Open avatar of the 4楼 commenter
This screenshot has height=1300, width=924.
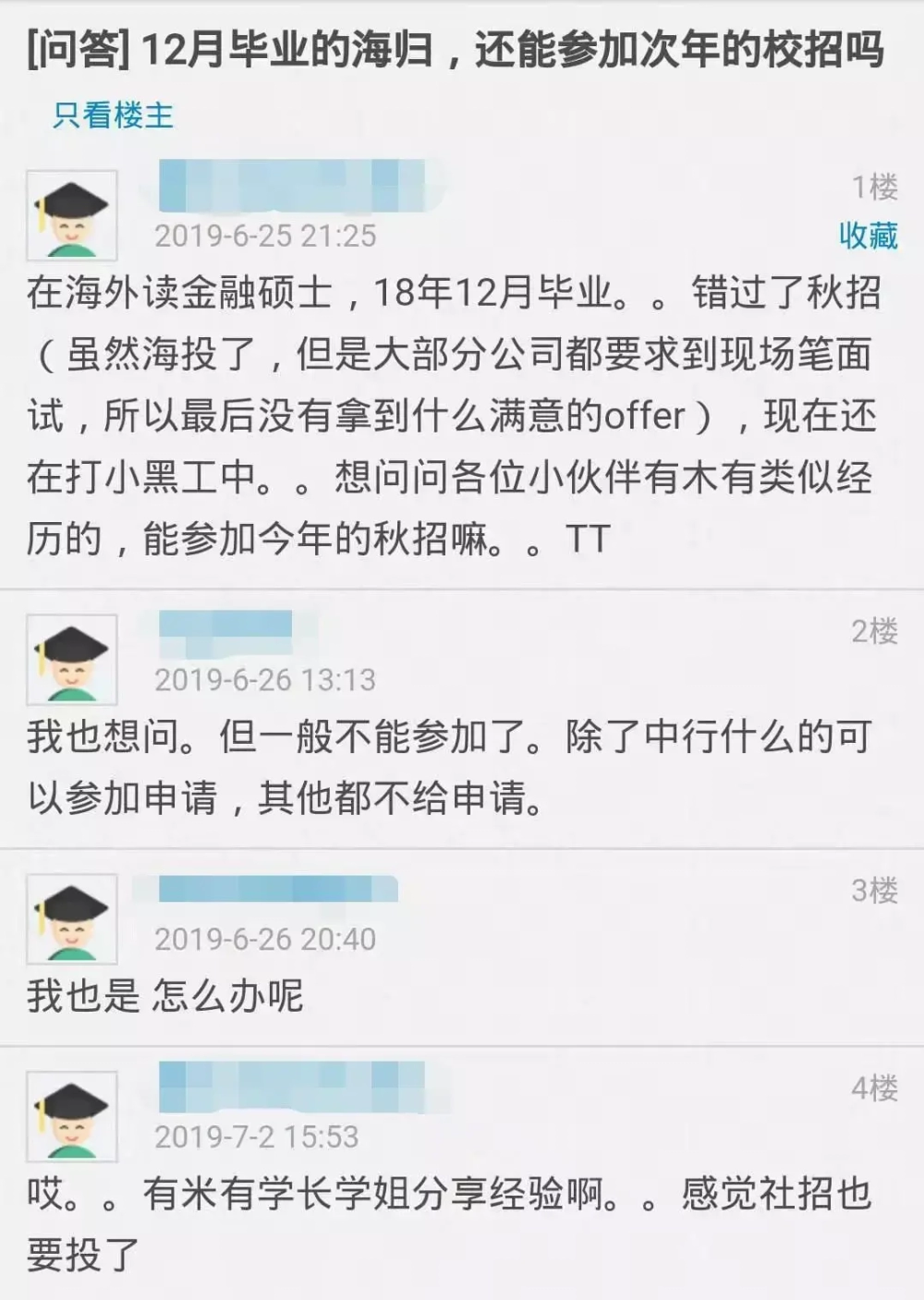[72, 1116]
